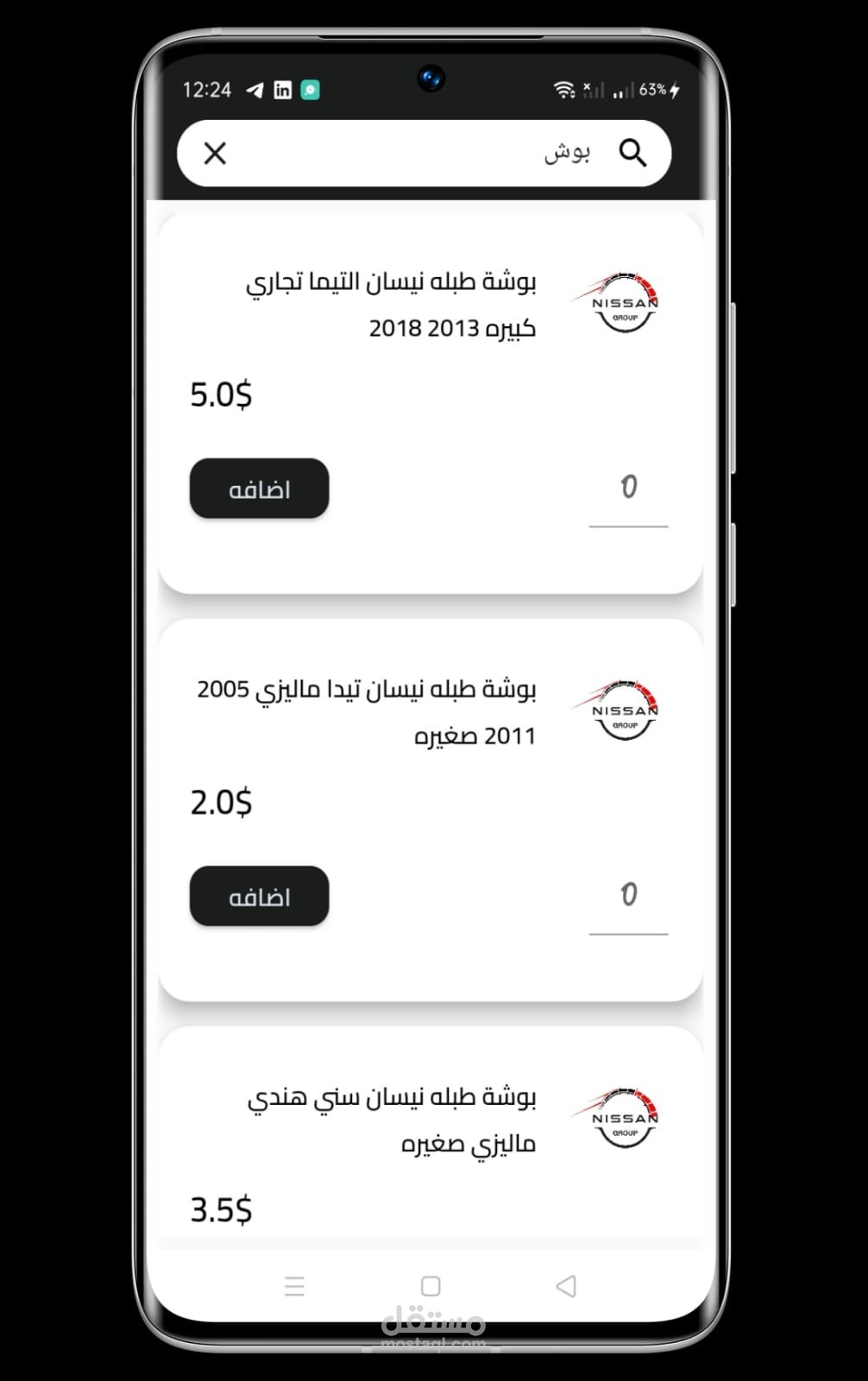Go to the home screen via system button
The height and width of the screenshot is (1381, 868).
pyautogui.click(x=431, y=1286)
